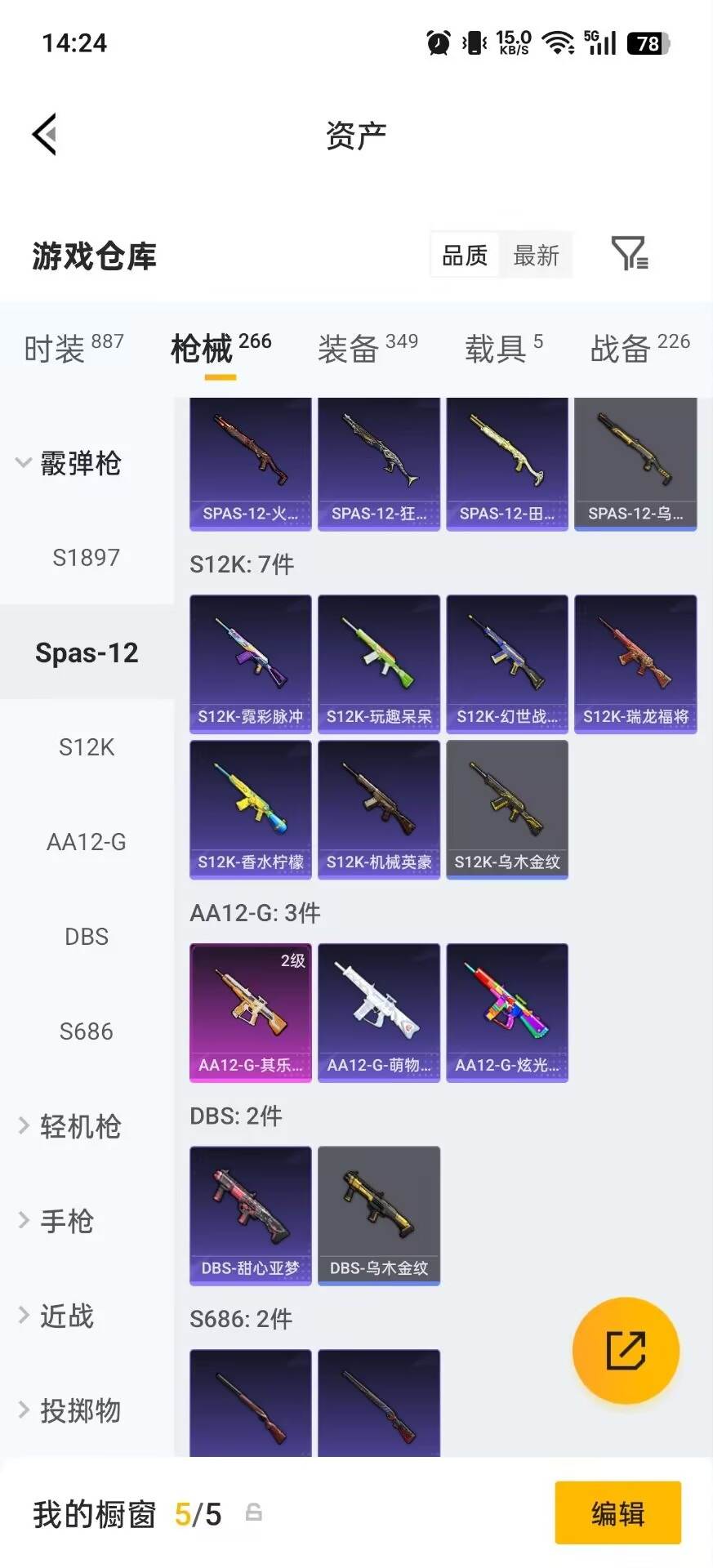Screen dimensions: 713x1568
Task: Select S1897 in the side list
Action: (x=87, y=558)
